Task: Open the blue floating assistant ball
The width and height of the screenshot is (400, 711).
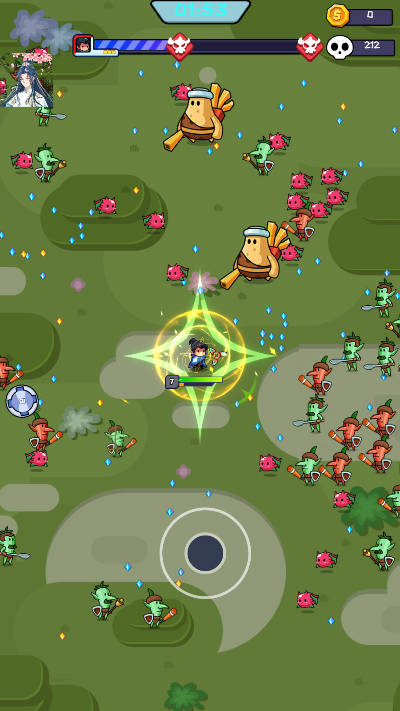Action: 22,401
